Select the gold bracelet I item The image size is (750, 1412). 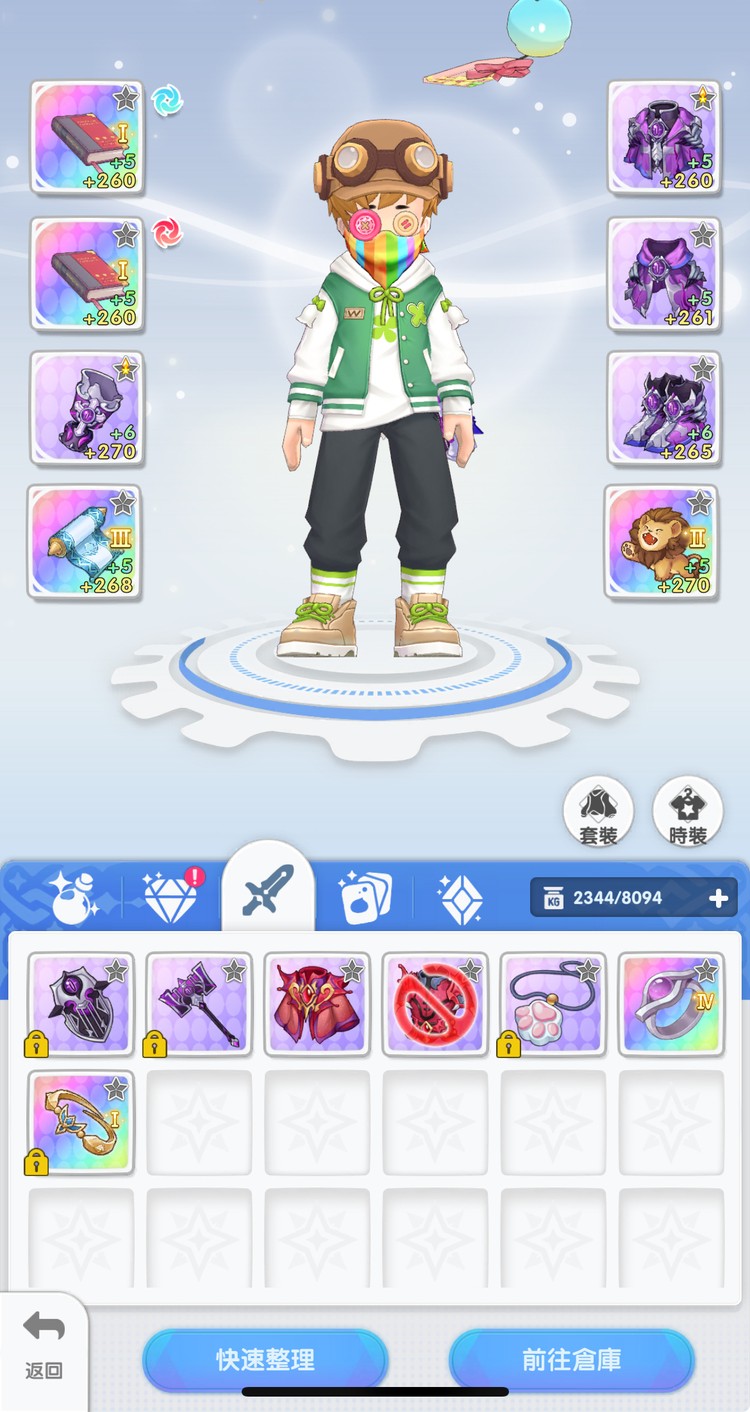[81, 1122]
